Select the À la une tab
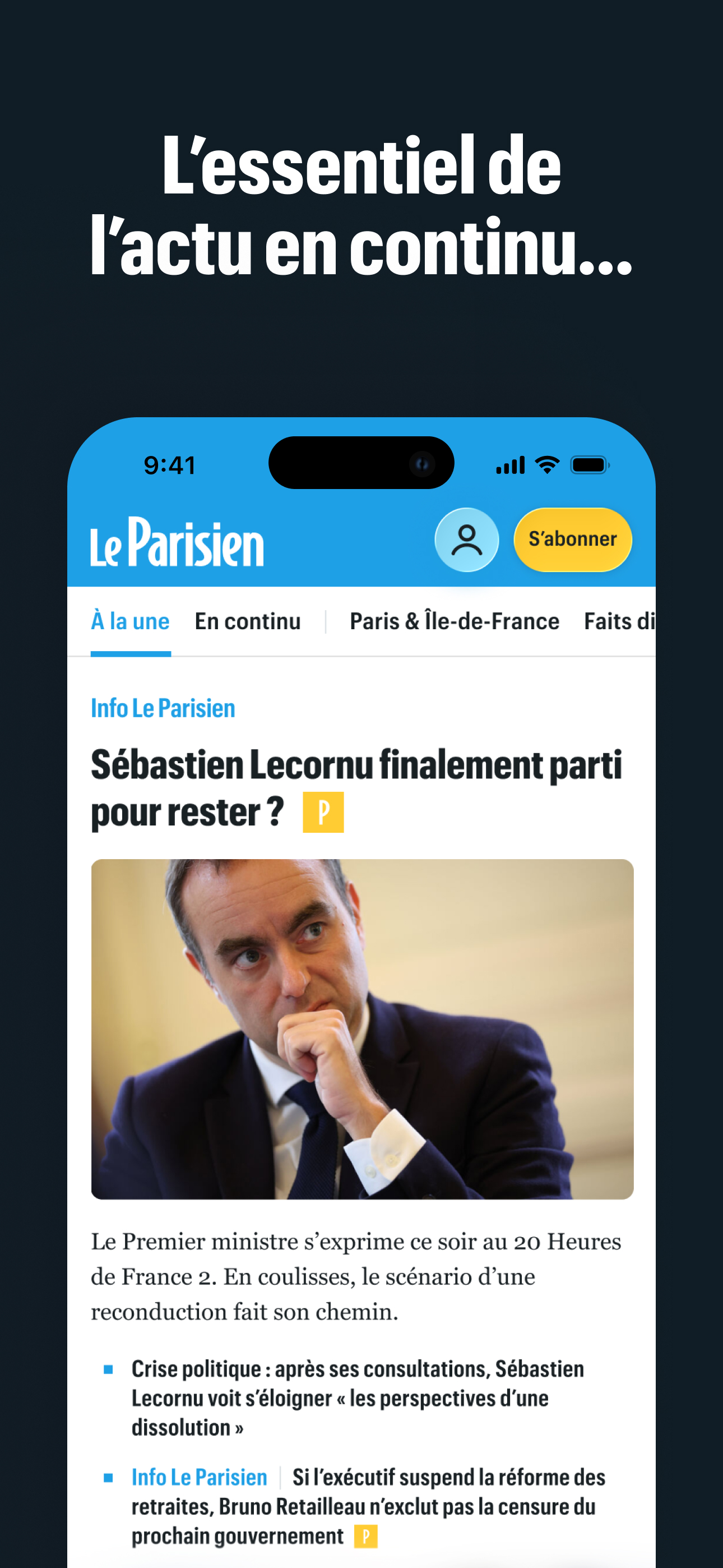This screenshot has width=723, height=1568. (130, 621)
